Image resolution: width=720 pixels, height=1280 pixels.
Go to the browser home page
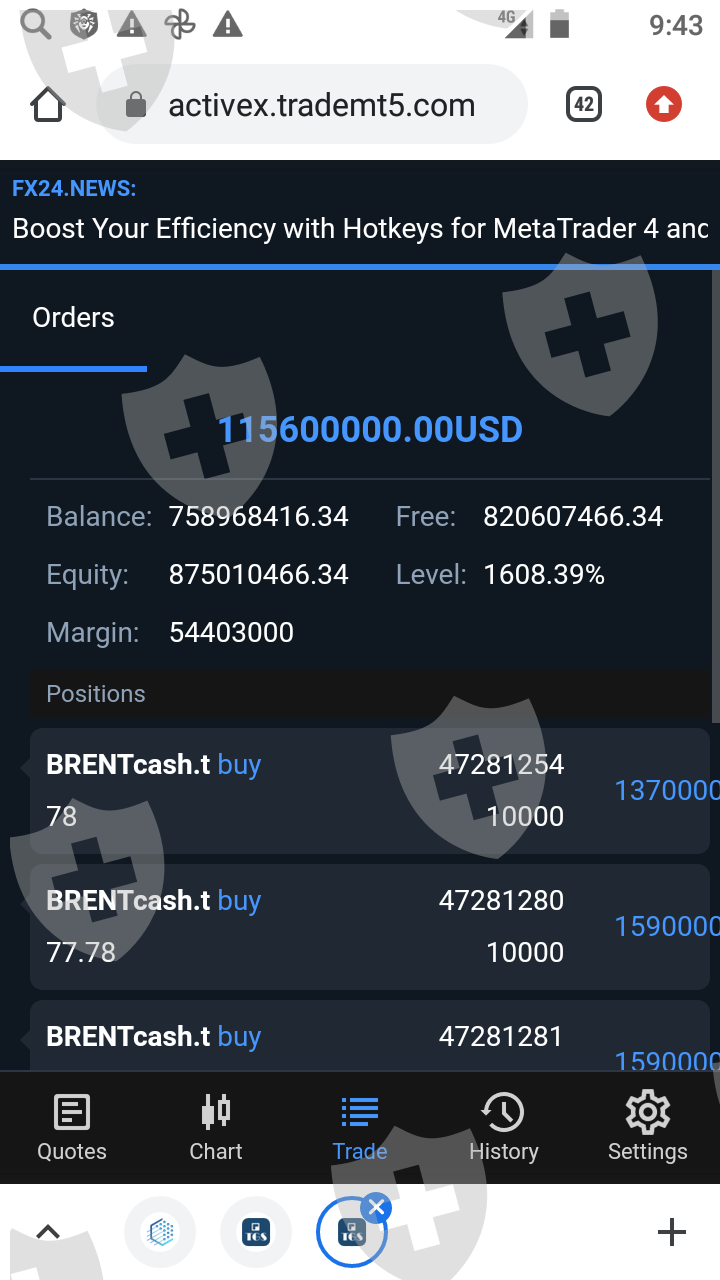click(x=48, y=105)
